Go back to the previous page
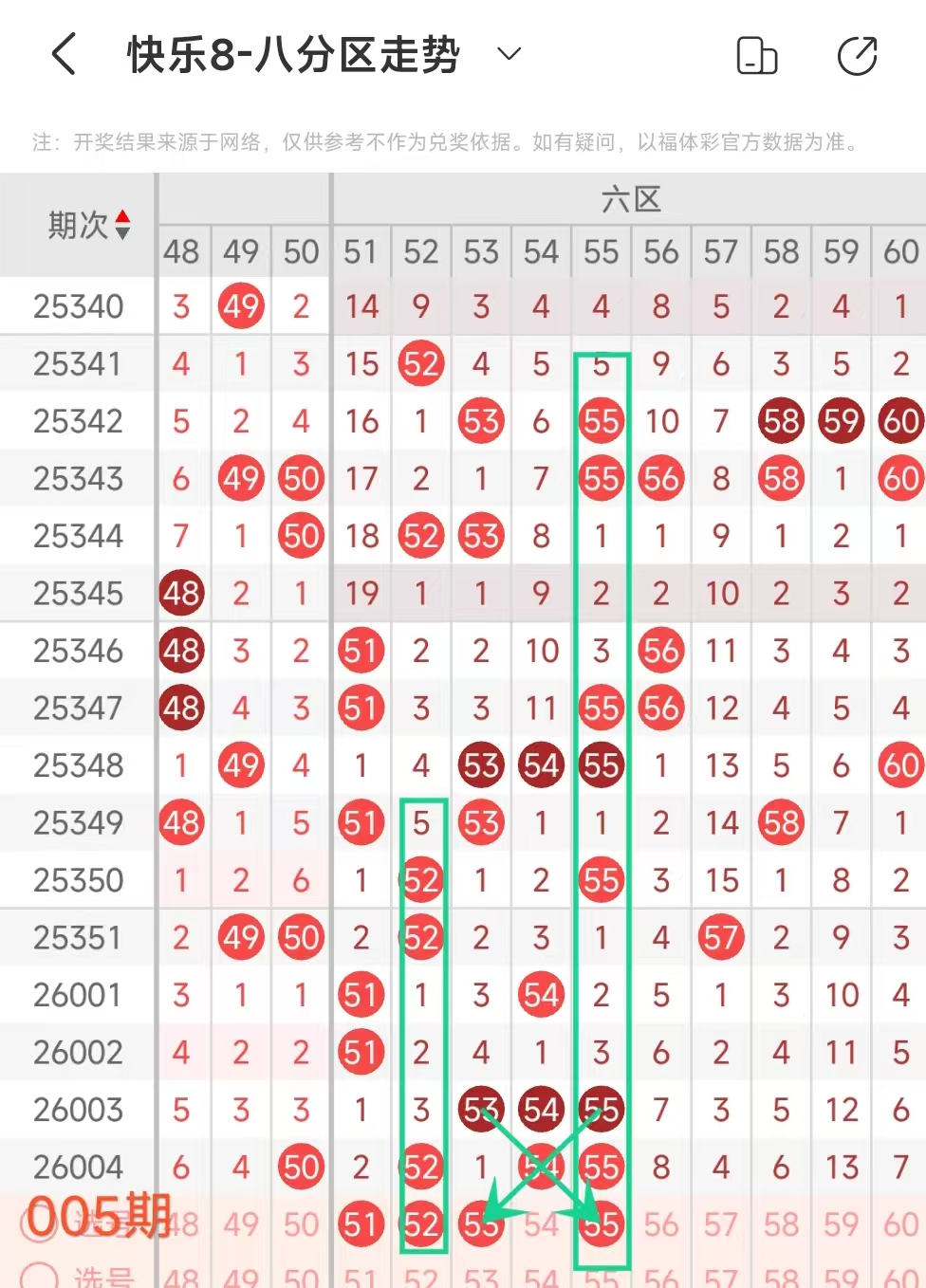926x1288 pixels. point(64,54)
